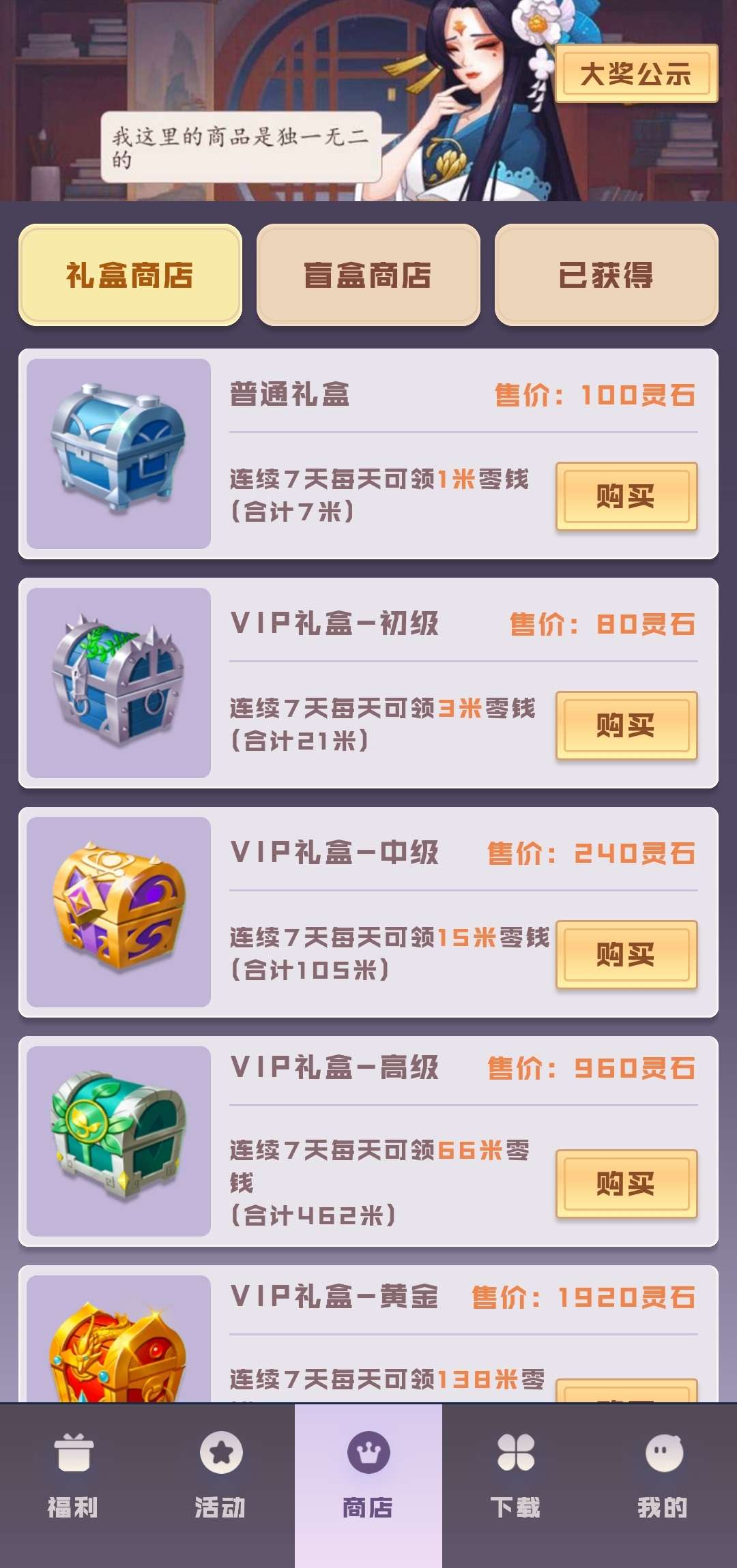This screenshot has width=737, height=1568.
Task: Switch to the 盲盒商店 tab
Action: (x=368, y=275)
